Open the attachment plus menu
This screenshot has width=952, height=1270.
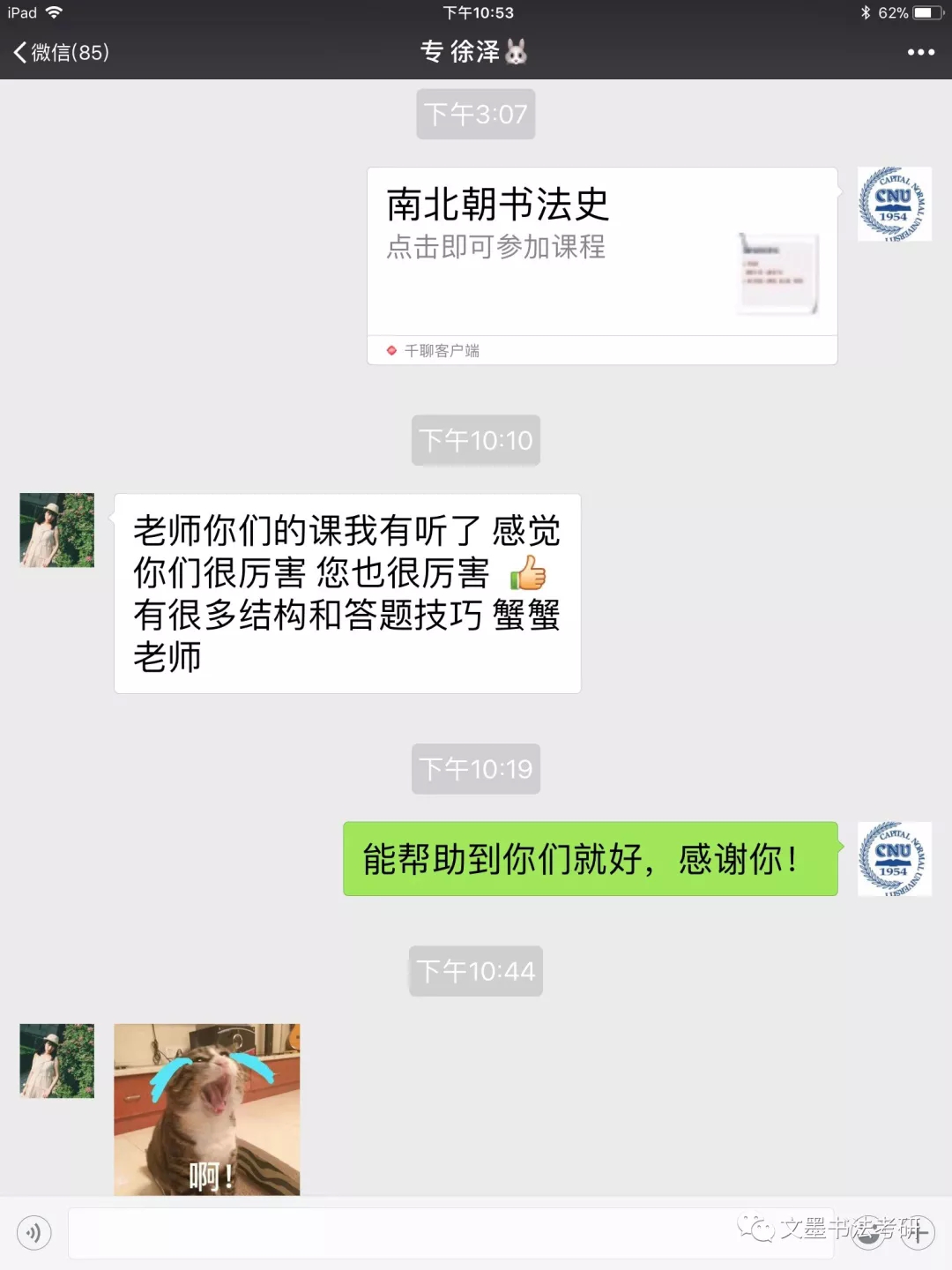pyautogui.click(x=918, y=1232)
